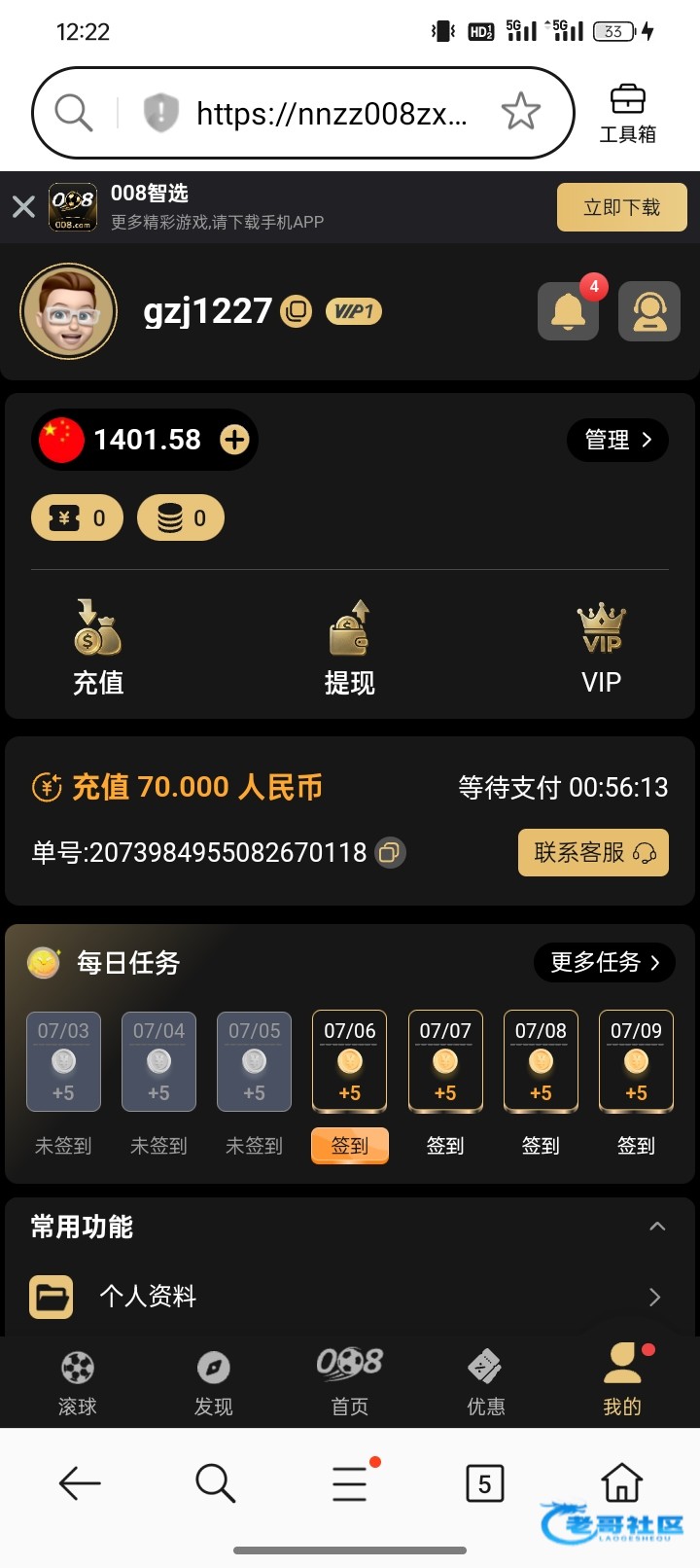Tap the orange 签到 check-in for 07/06
The width and height of the screenshot is (700, 1568).
click(x=350, y=1146)
